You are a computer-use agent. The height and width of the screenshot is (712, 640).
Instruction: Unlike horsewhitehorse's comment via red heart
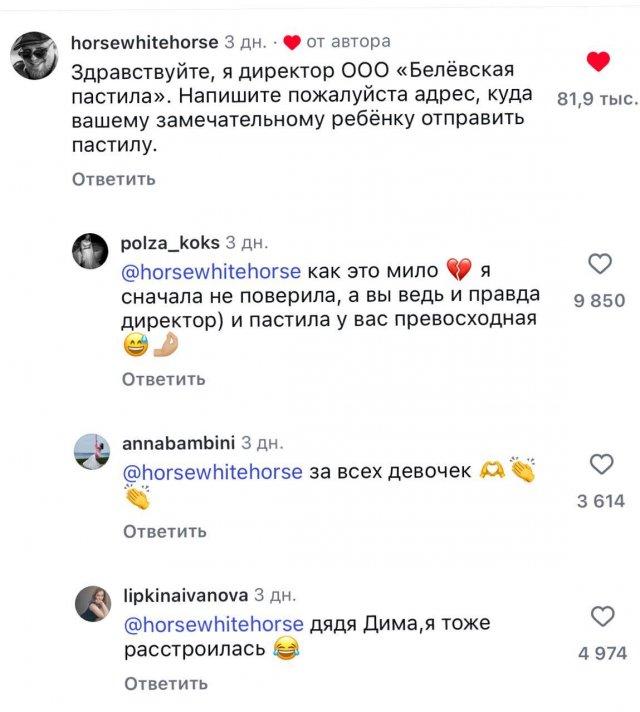click(x=598, y=63)
